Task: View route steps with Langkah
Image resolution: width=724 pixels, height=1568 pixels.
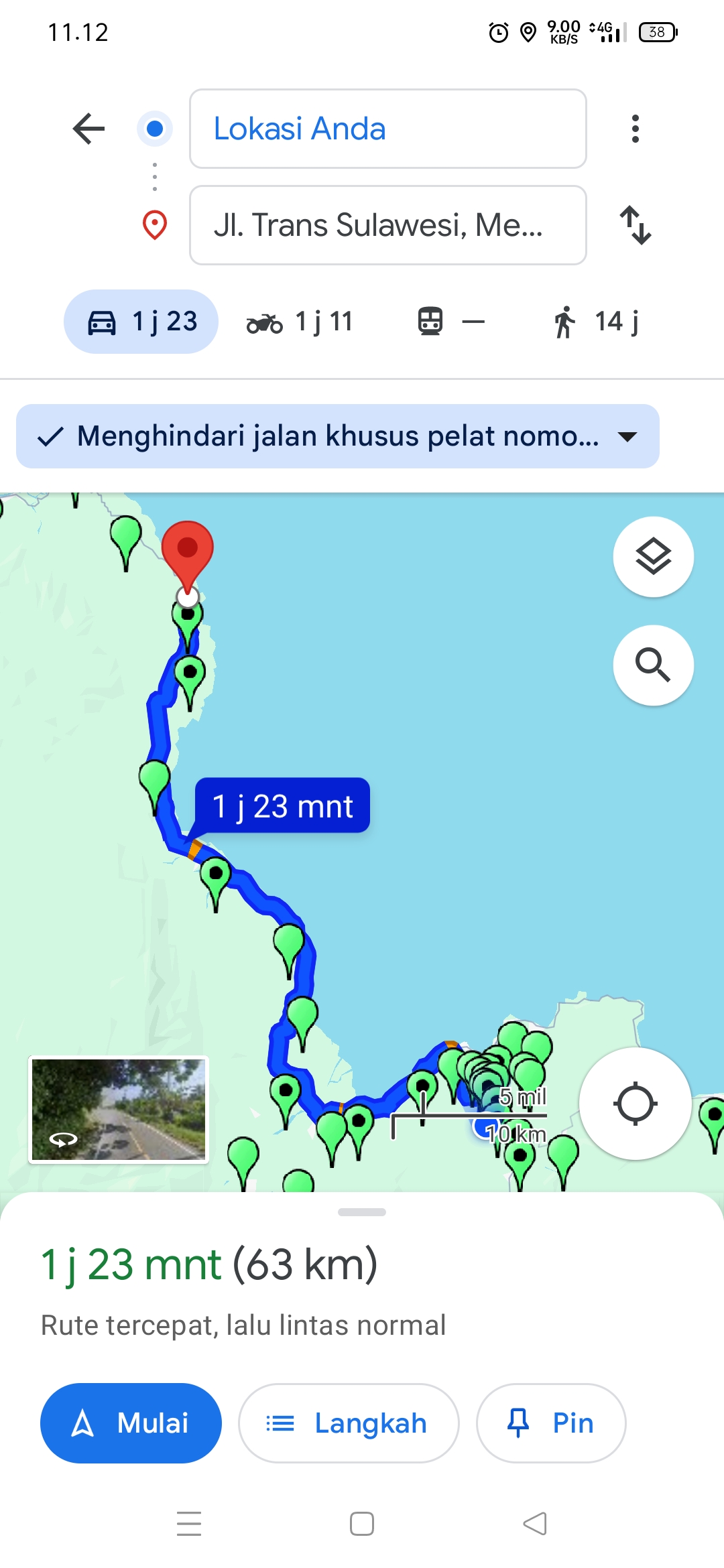Action: click(349, 1423)
